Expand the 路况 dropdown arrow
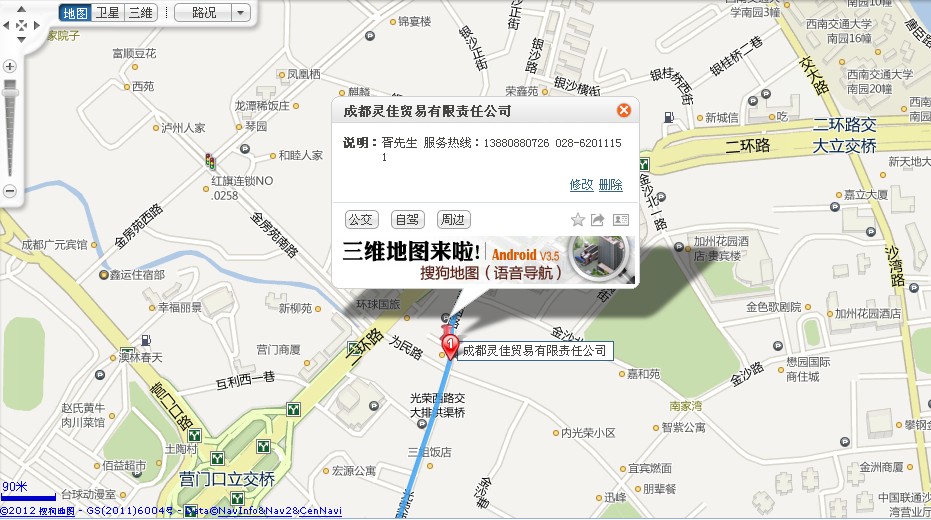 click(241, 13)
